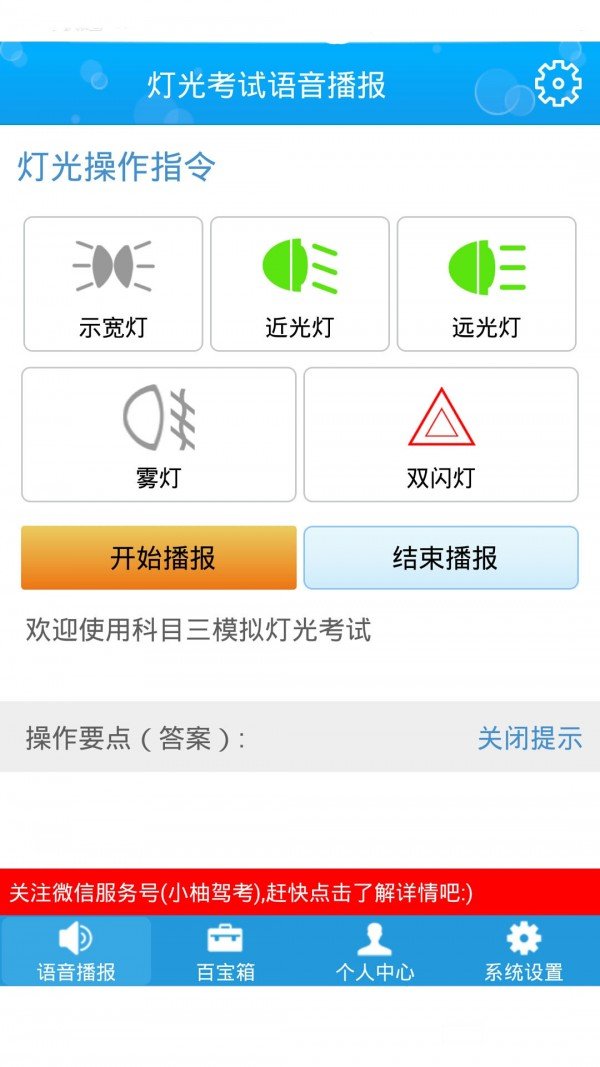Select the 双闪灯 hazard light button
Screen dimensions: 600x1067
(441, 435)
